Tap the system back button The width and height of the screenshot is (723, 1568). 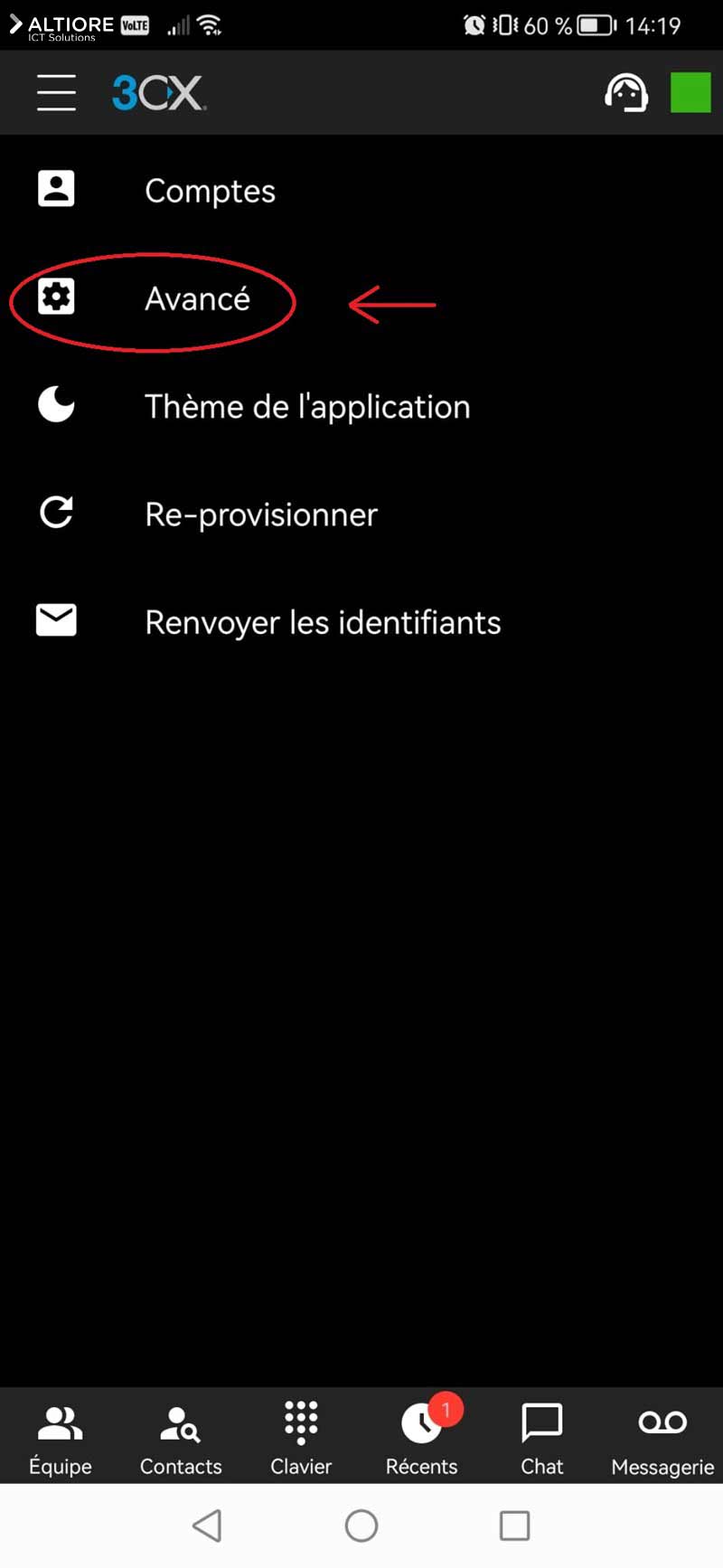207,1525
